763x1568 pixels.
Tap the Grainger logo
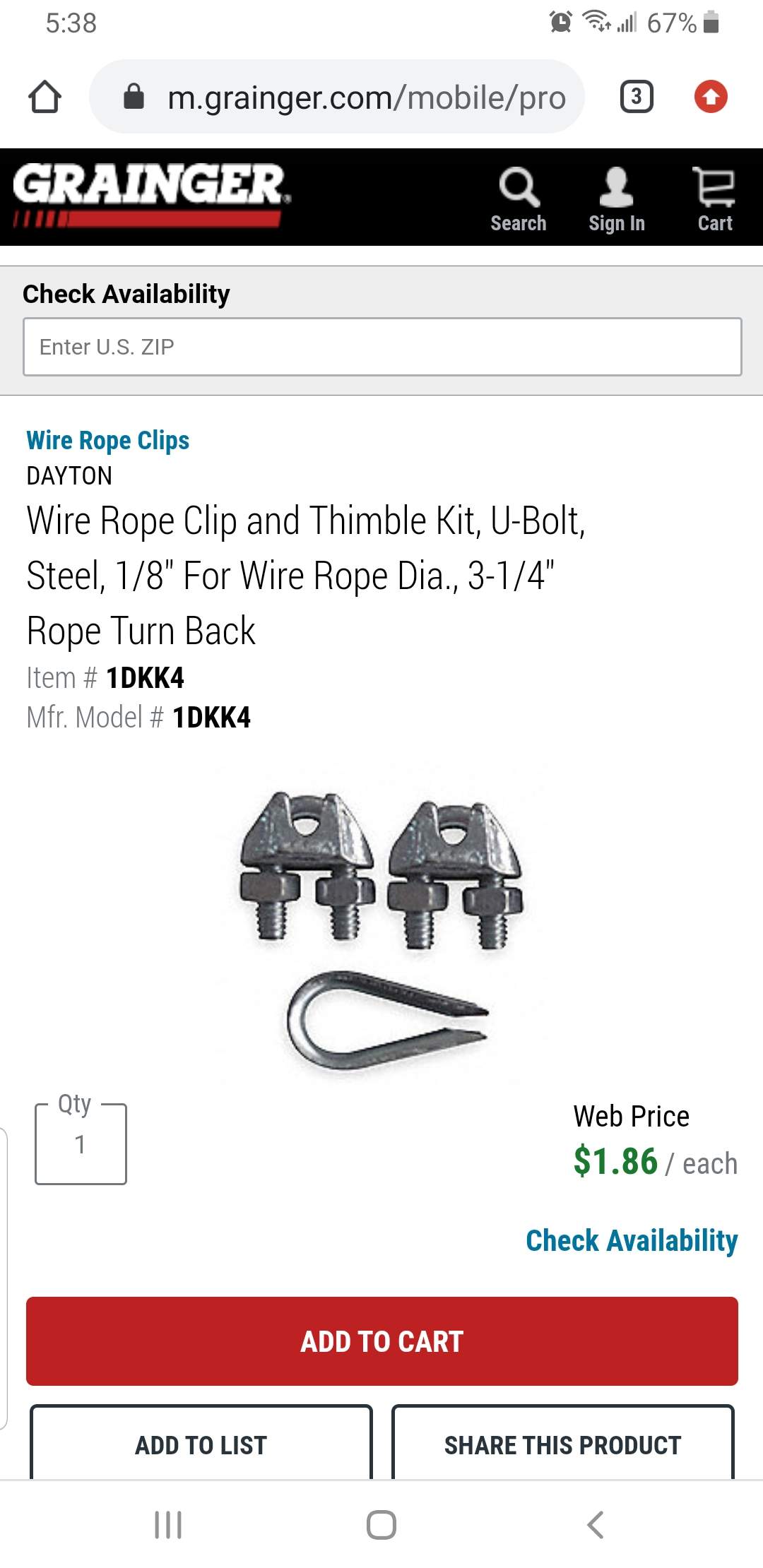coord(150,194)
